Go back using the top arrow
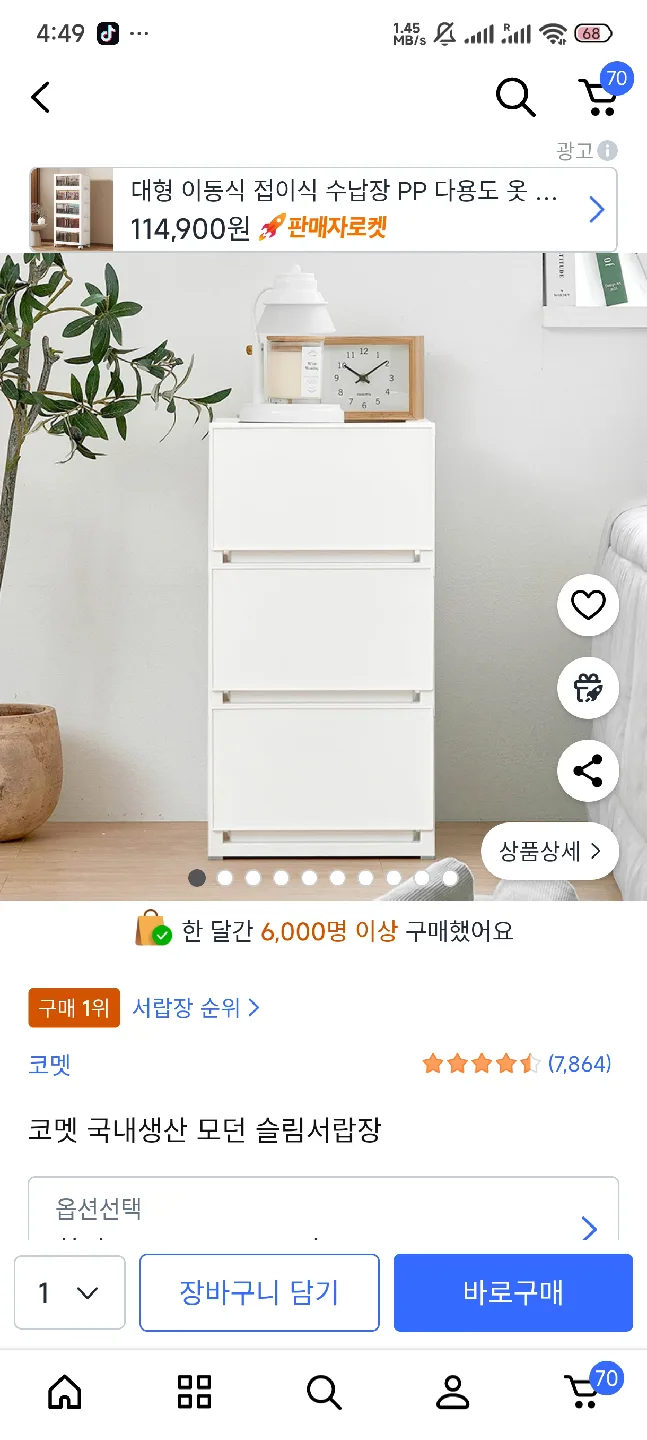 (x=40, y=97)
